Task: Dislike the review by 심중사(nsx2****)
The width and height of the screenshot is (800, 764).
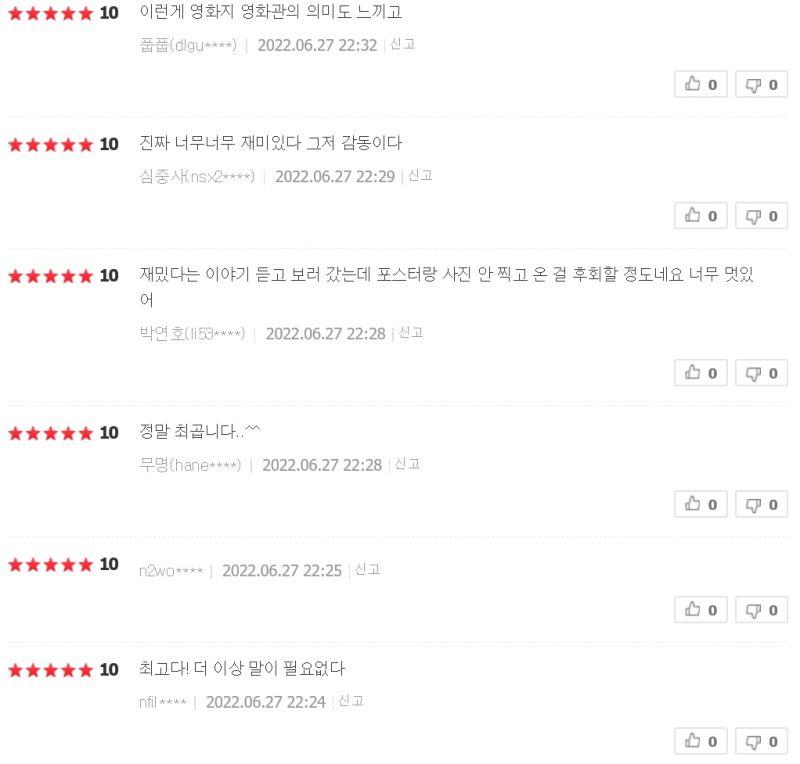Action: point(761,216)
